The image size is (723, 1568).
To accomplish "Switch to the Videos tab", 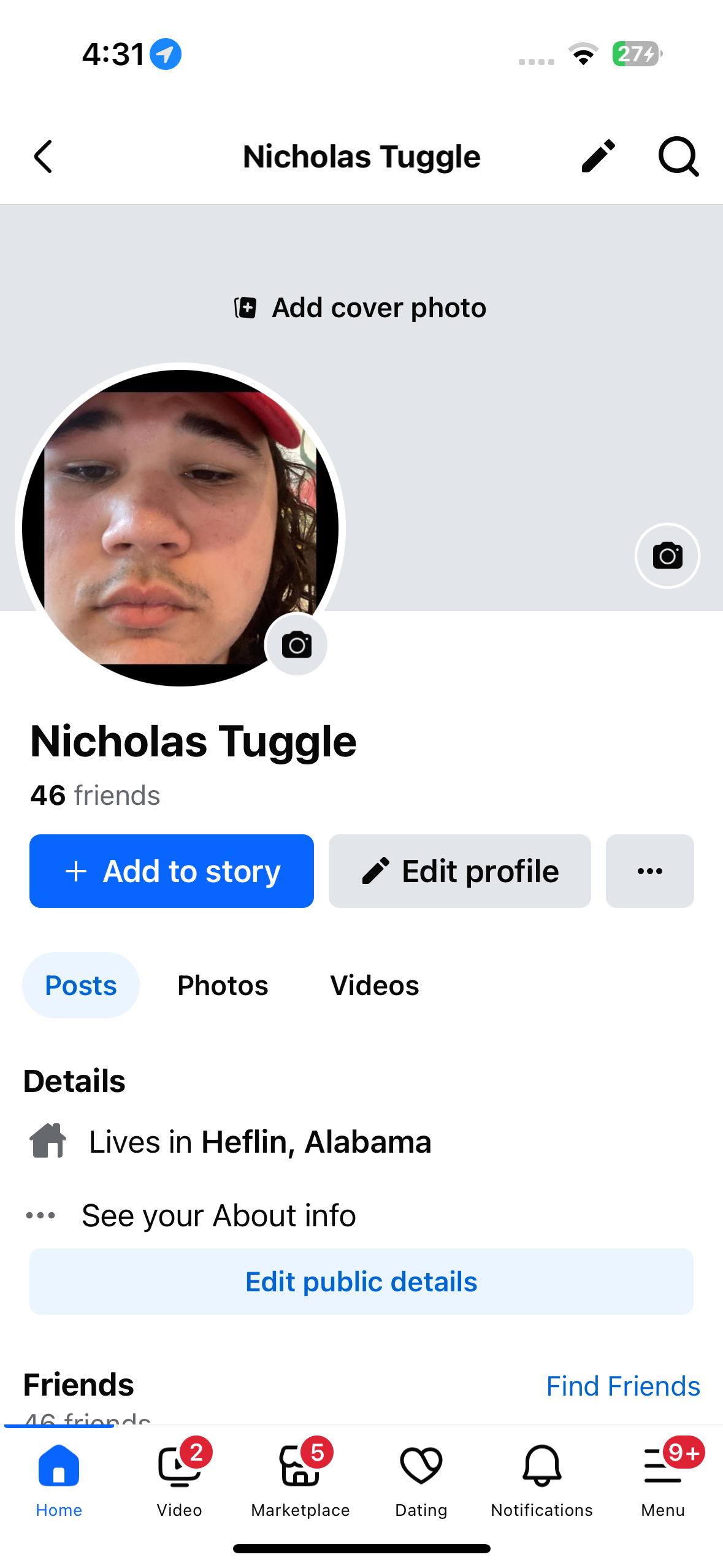I will [x=375, y=986].
